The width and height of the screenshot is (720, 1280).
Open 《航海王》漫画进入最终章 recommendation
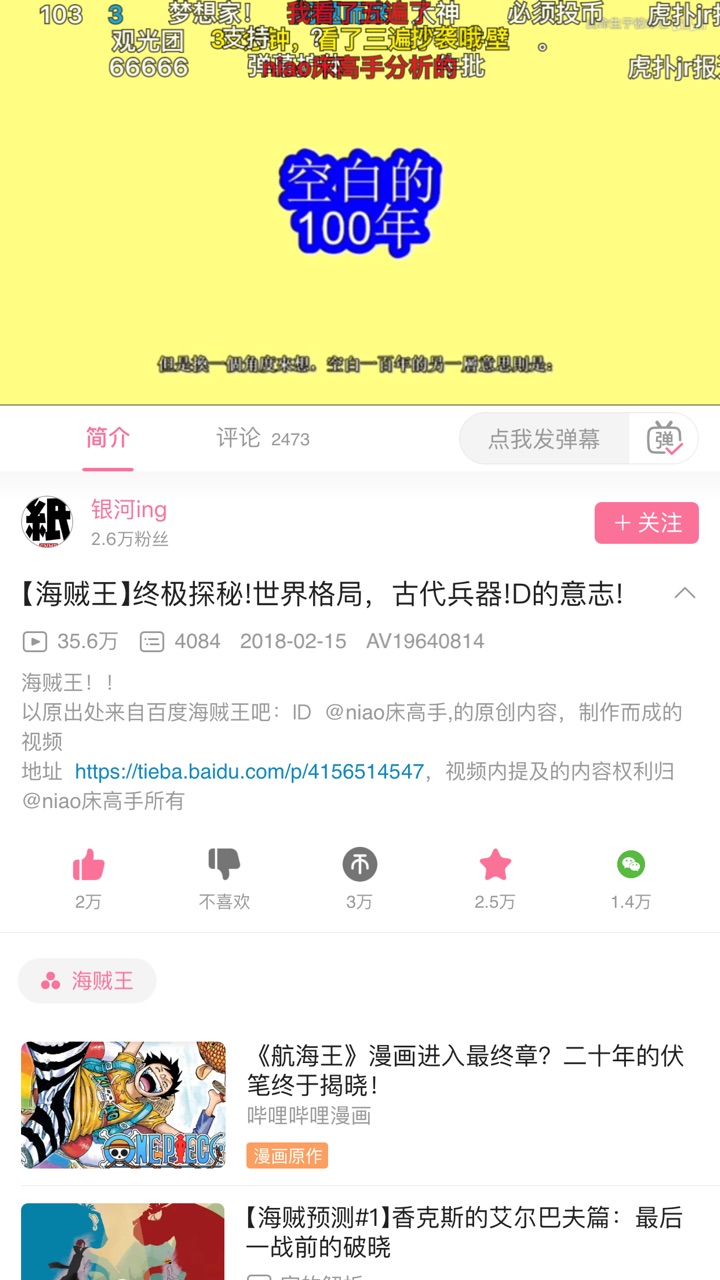click(x=360, y=1105)
